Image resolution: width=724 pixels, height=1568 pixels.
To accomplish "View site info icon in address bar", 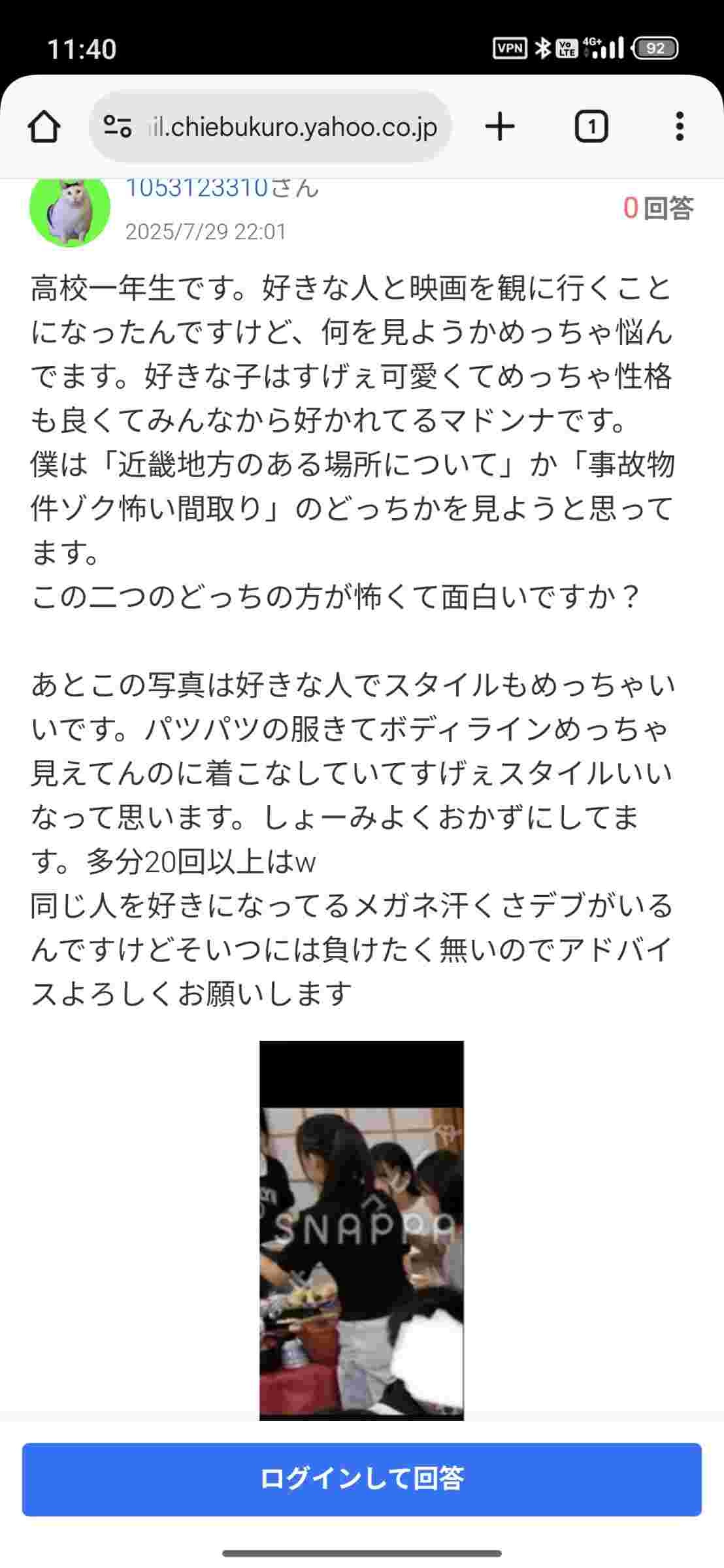I will (118, 127).
